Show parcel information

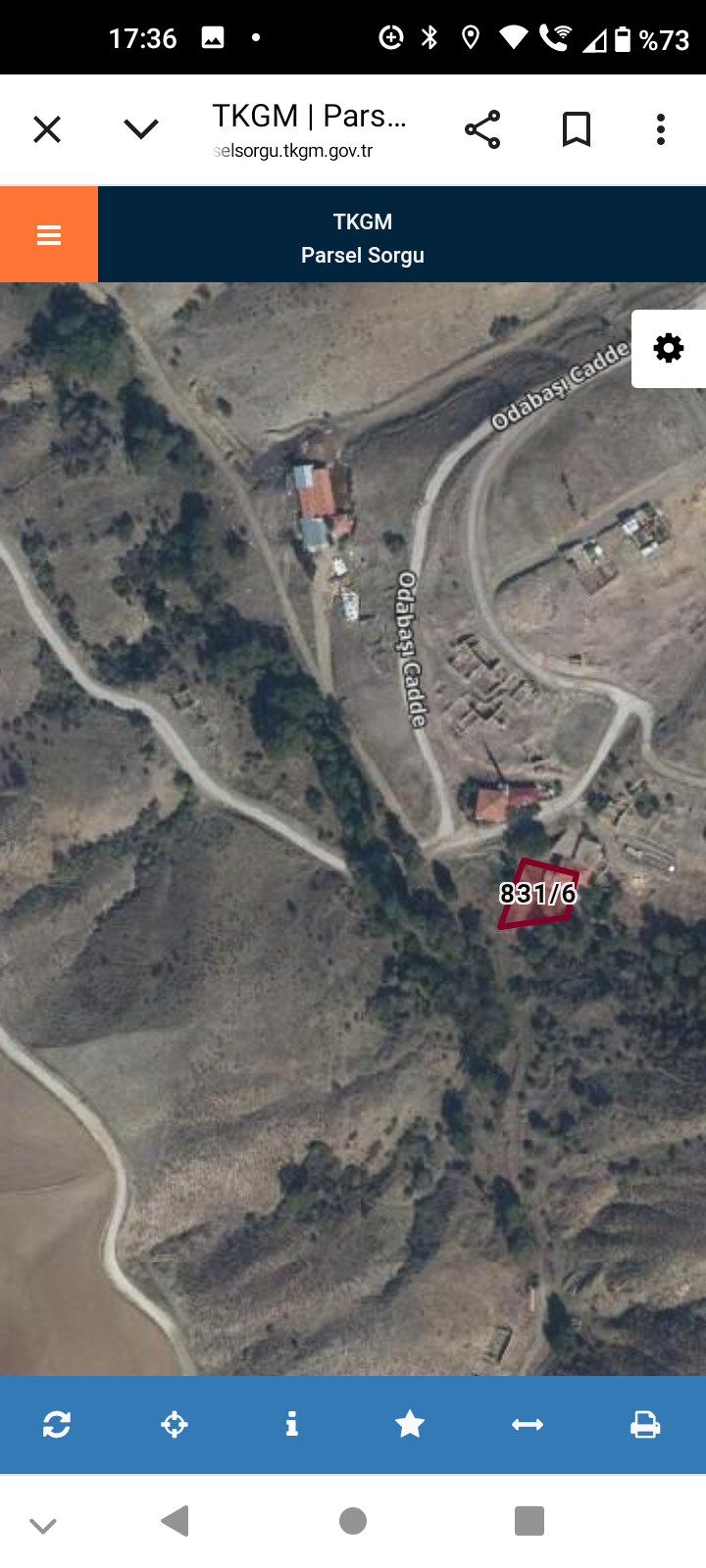coord(291,1424)
